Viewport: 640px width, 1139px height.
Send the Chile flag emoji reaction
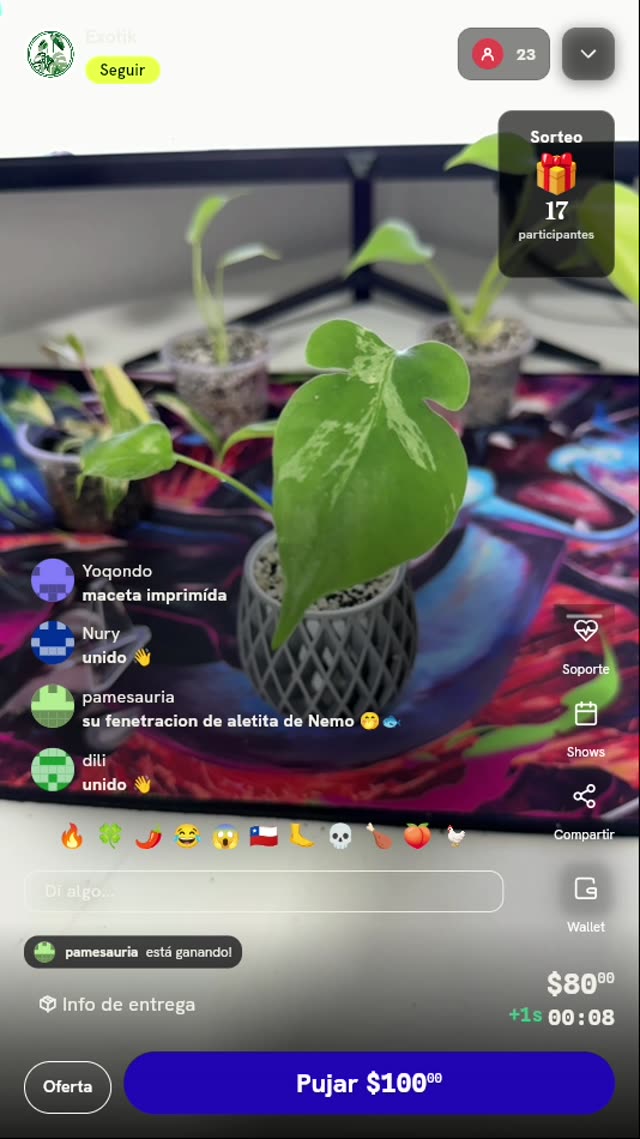tap(264, 836)
